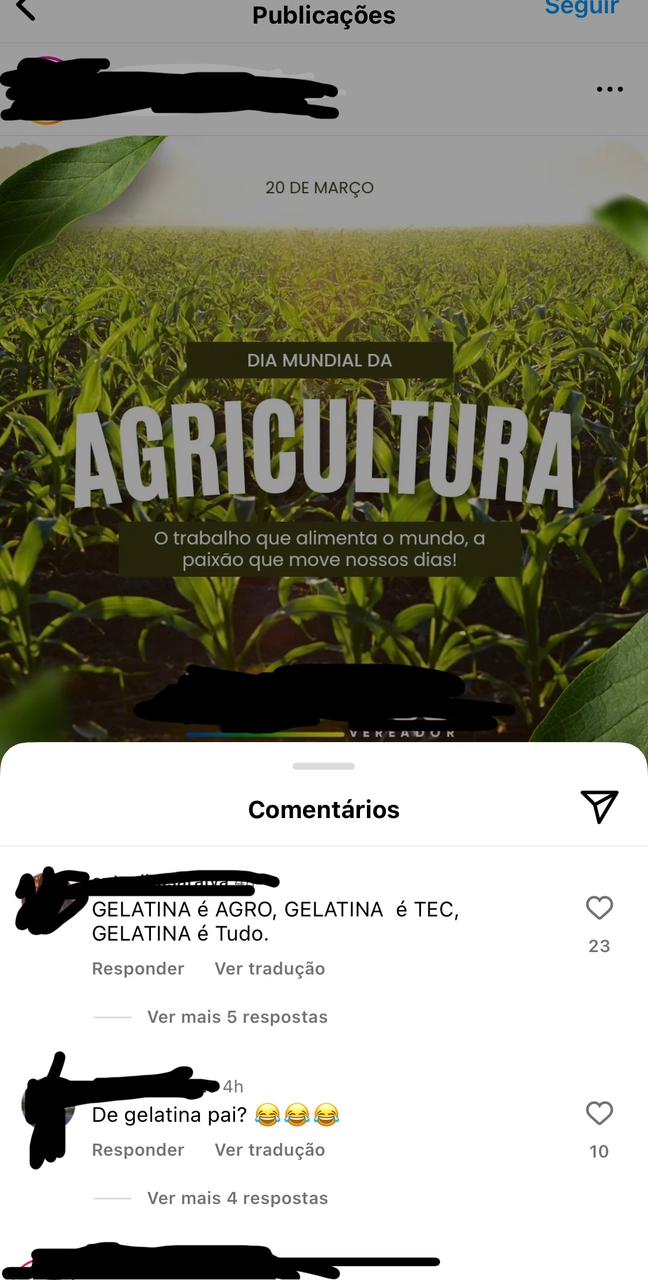Tap the comments sheet drag handle
The height and width of the screenshot is (1280, 648).
tap(324, 766)
